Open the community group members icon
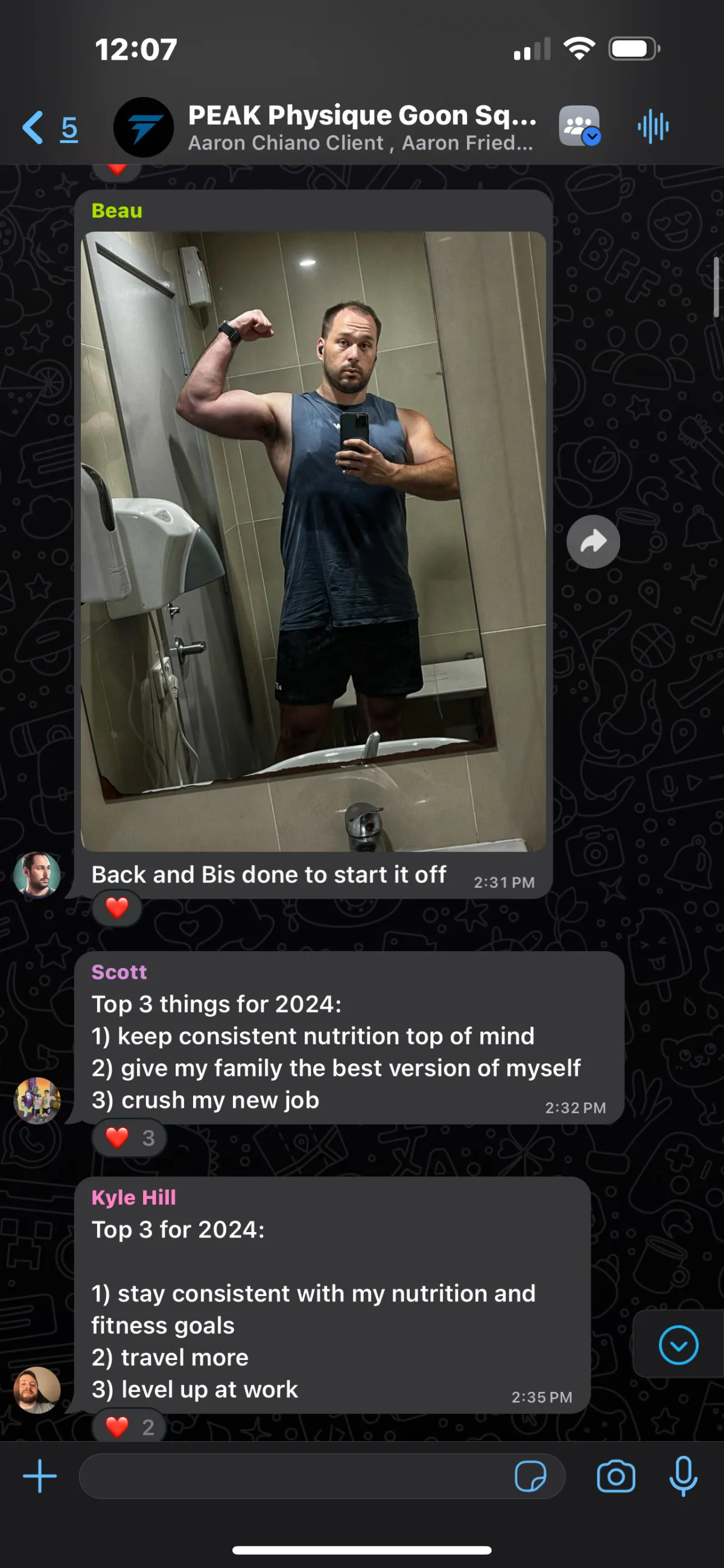This screenshot has height=1568, width=724. (580, 127)
